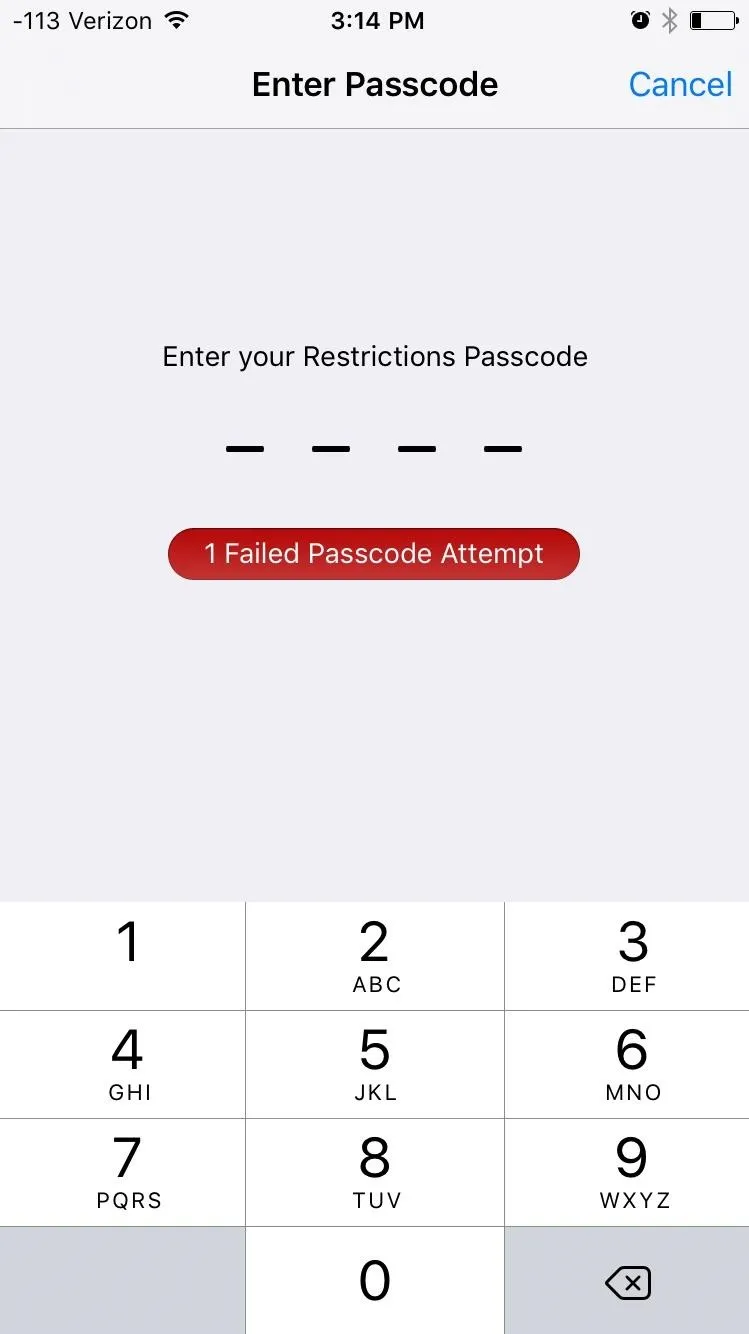Delete the last digit with backspace
749x1334 pixels.
627,1281
